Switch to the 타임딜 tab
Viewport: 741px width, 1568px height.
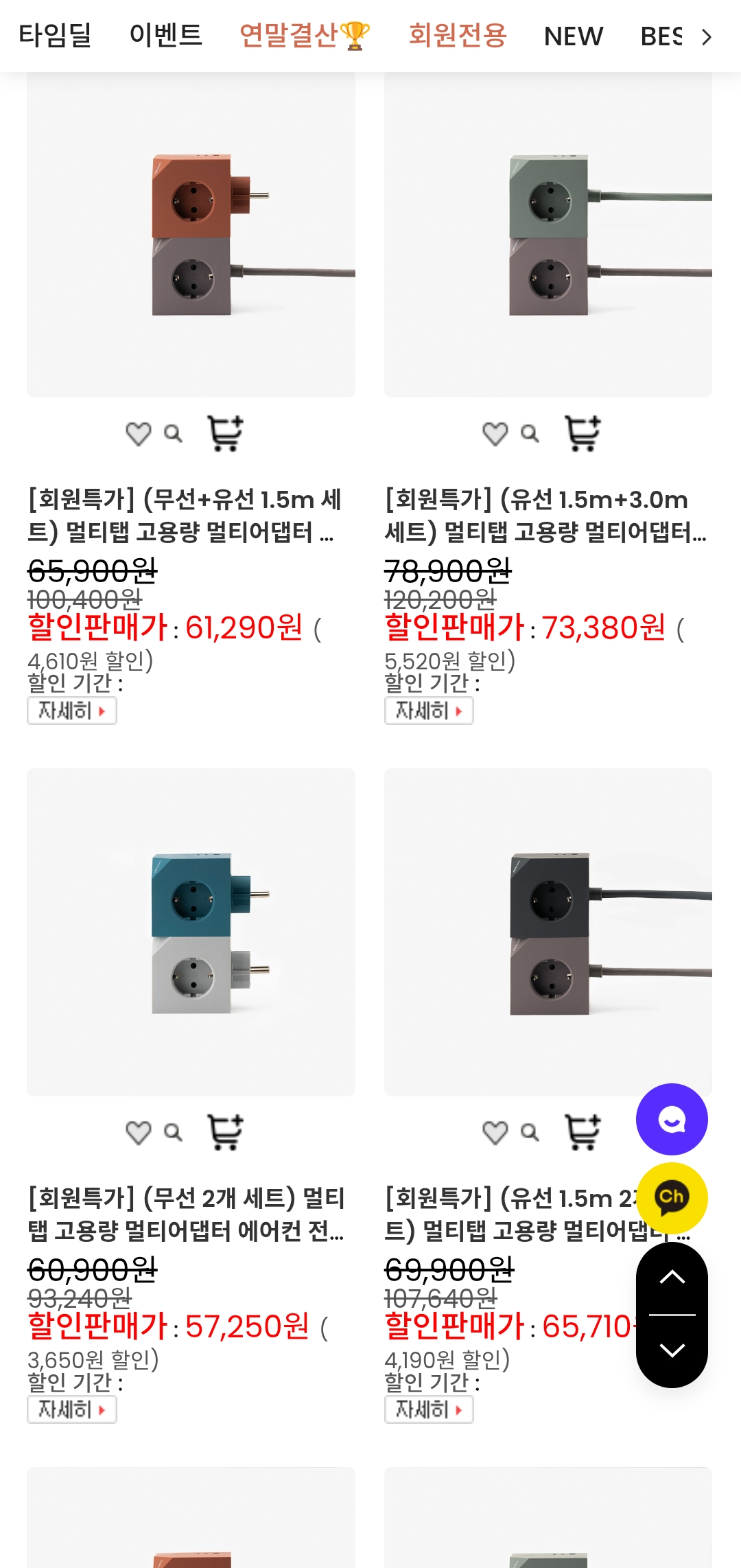(55, 36)
